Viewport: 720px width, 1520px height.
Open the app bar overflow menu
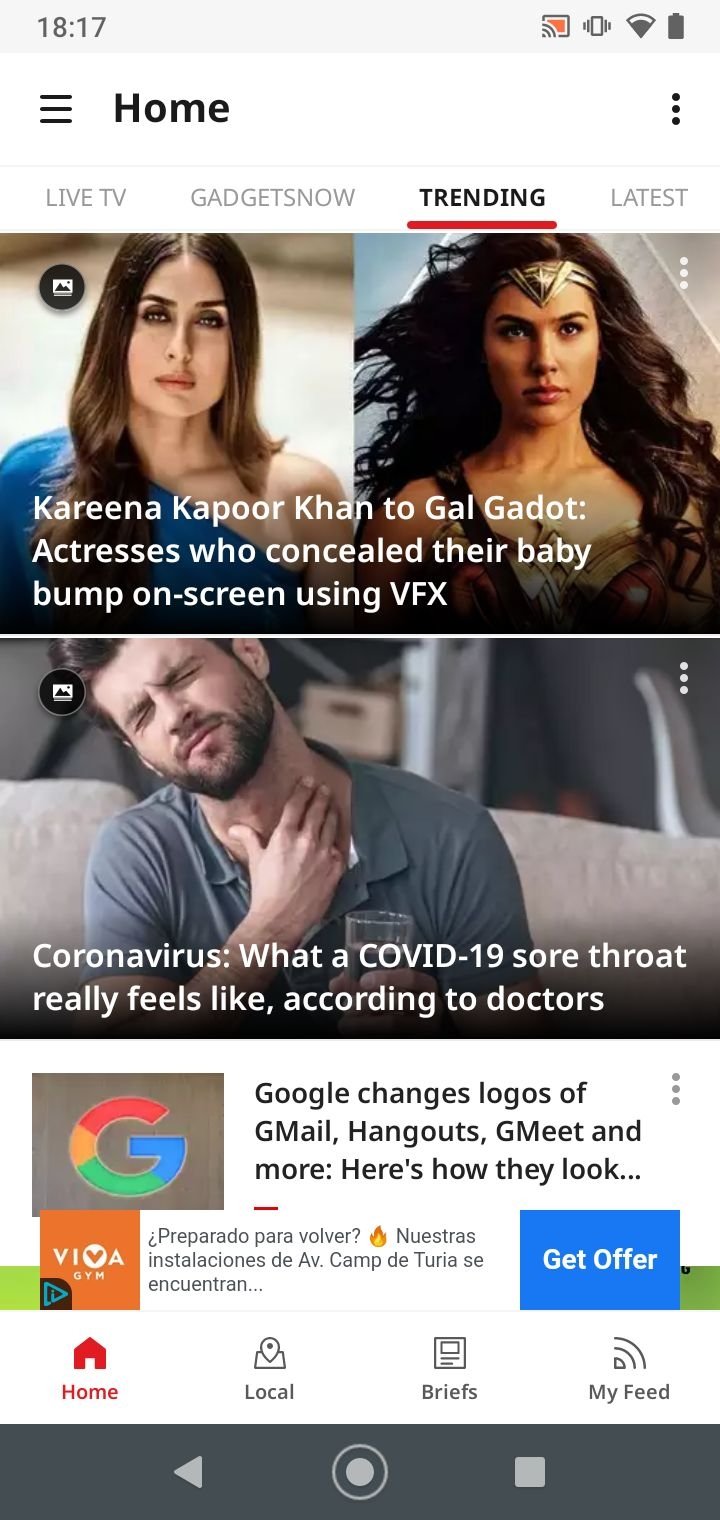(676, 109)
